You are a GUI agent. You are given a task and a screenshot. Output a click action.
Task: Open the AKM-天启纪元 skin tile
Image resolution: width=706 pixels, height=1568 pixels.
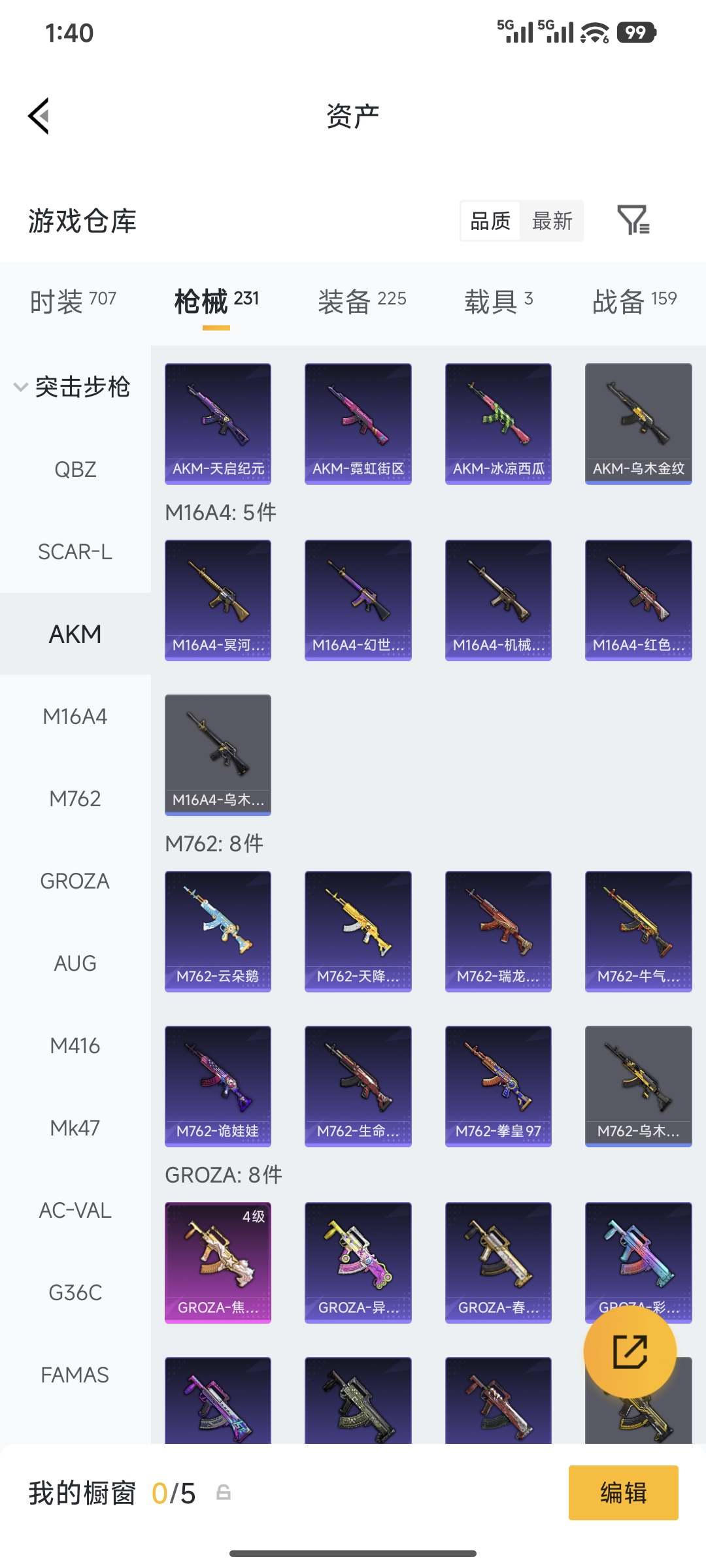(218, 423)
